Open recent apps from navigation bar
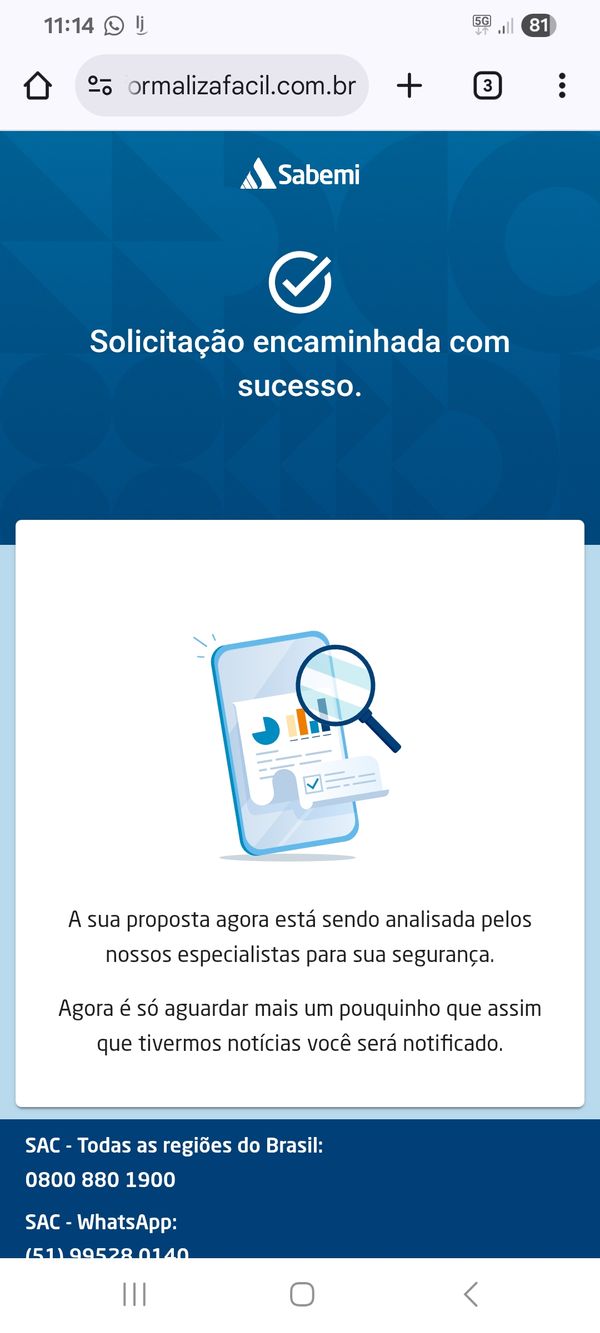The height and width of the screenshot is (1333, 600). click(x=134, y=1294)
